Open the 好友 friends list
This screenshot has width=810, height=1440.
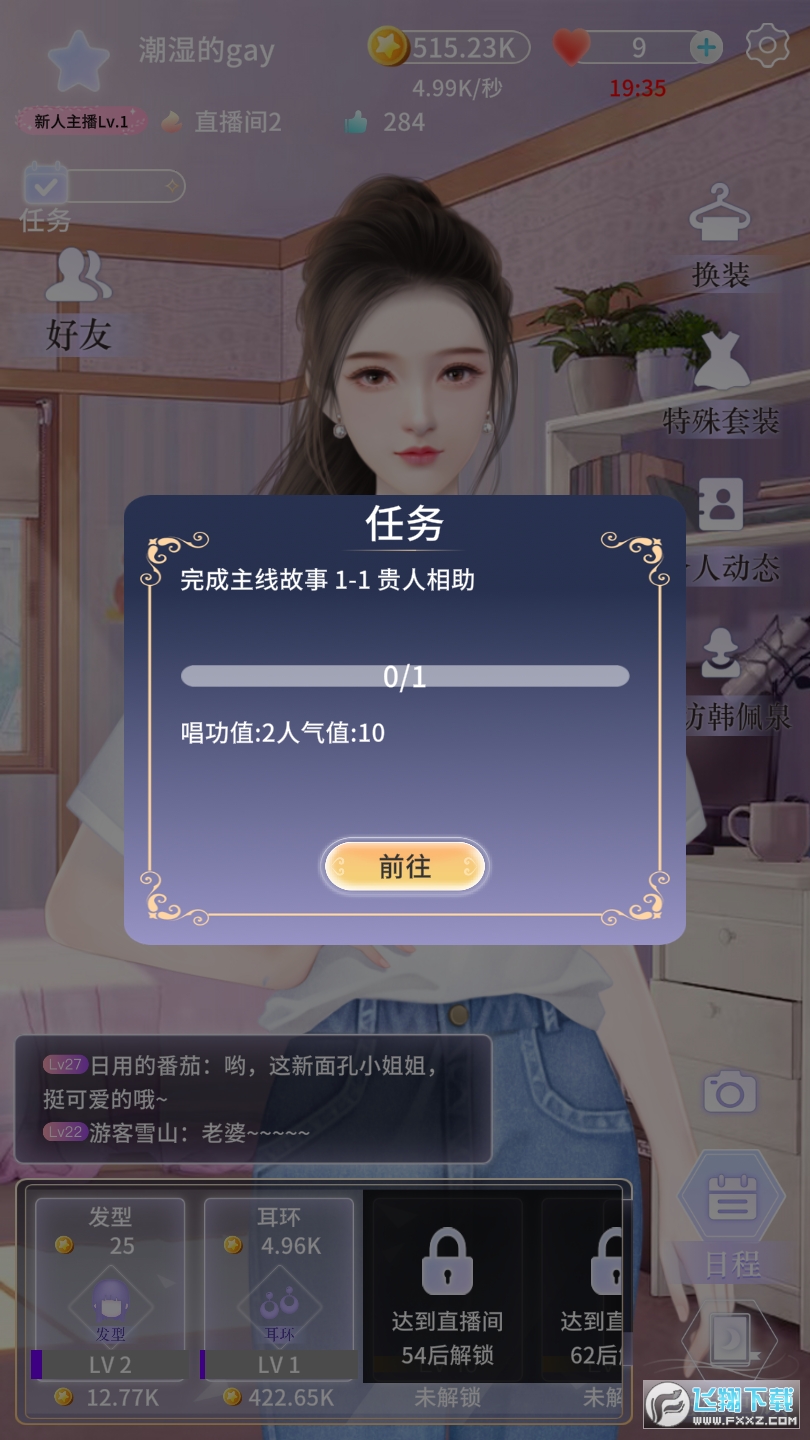tap(78, 298)
